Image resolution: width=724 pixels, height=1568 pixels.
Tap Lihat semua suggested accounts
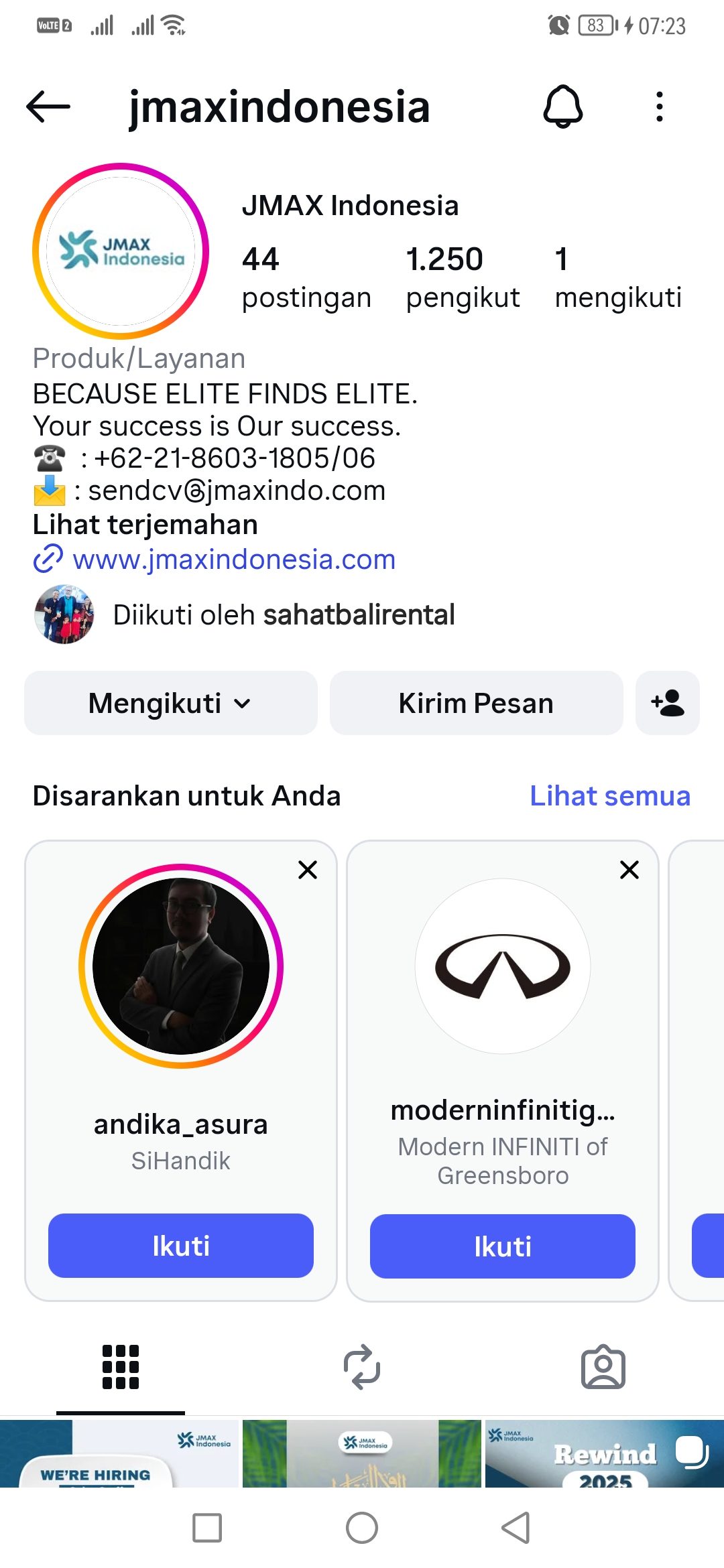coord(609,796)
